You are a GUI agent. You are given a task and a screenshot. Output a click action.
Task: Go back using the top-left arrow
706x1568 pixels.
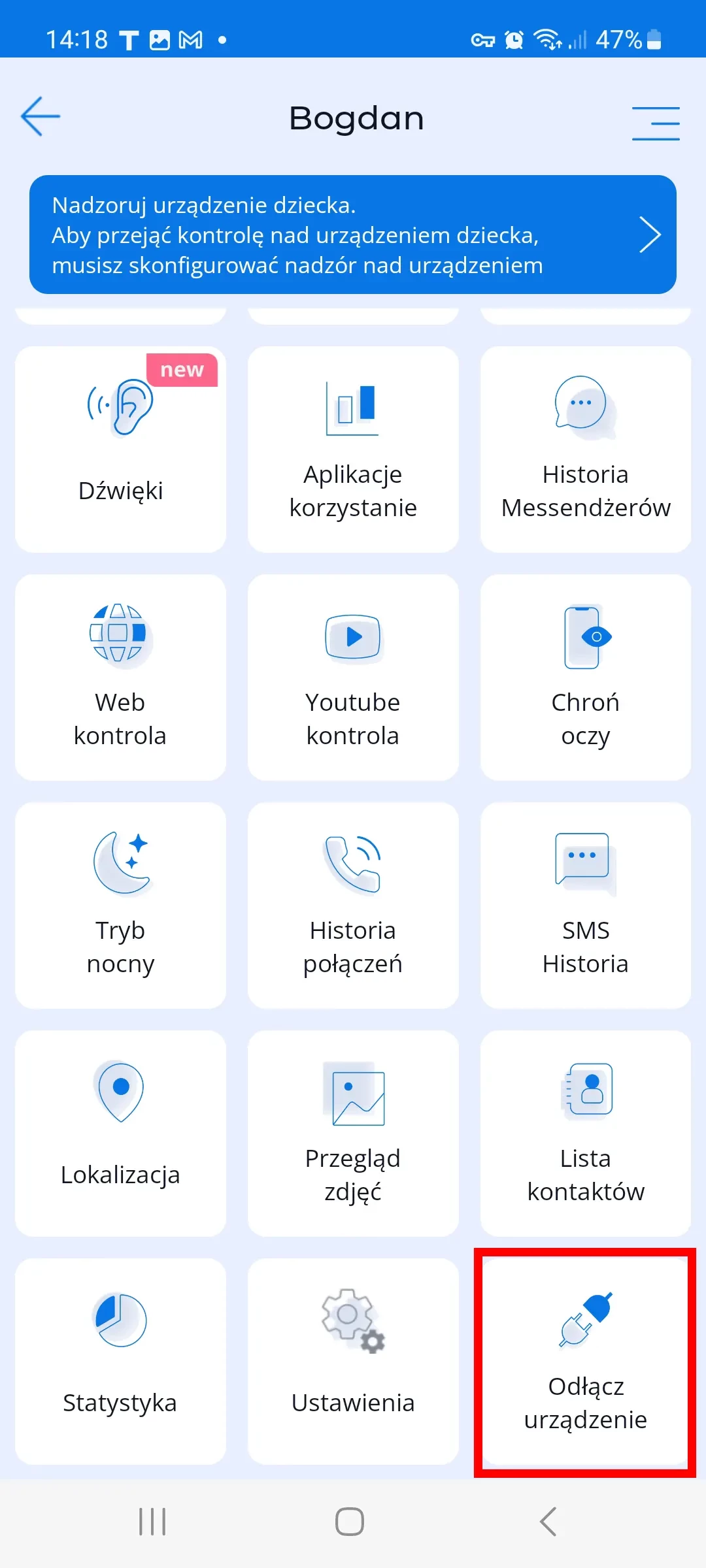click(x=41, y=117)
